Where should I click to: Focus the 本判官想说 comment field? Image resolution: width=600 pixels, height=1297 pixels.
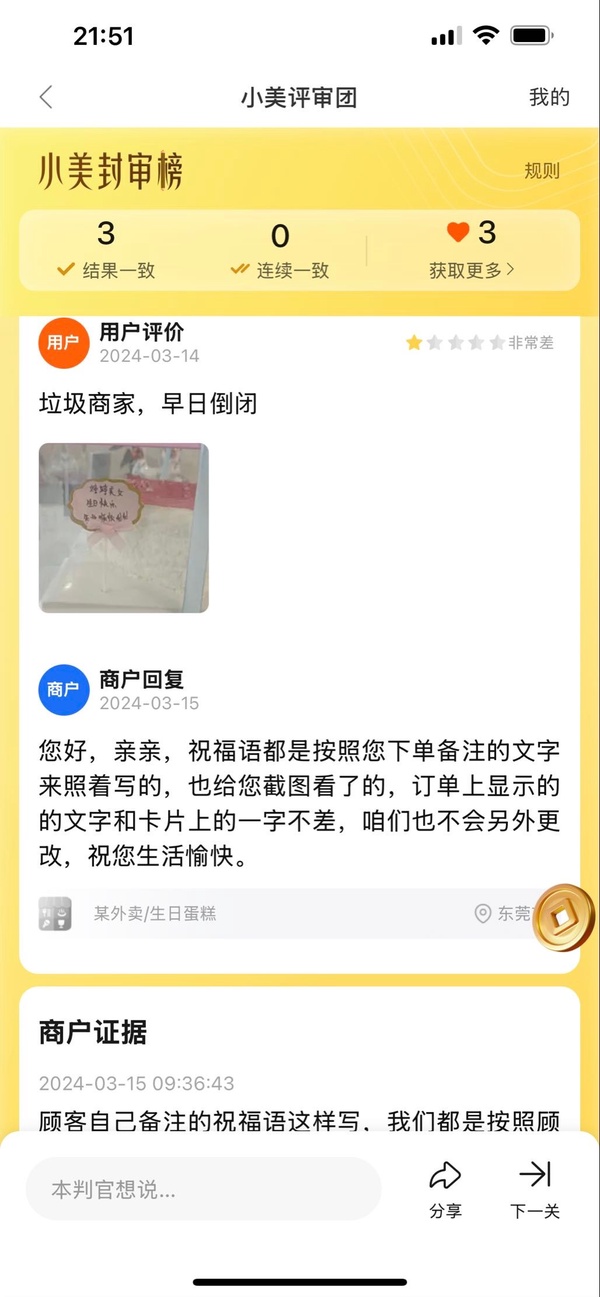click(x=203, y=1190)
